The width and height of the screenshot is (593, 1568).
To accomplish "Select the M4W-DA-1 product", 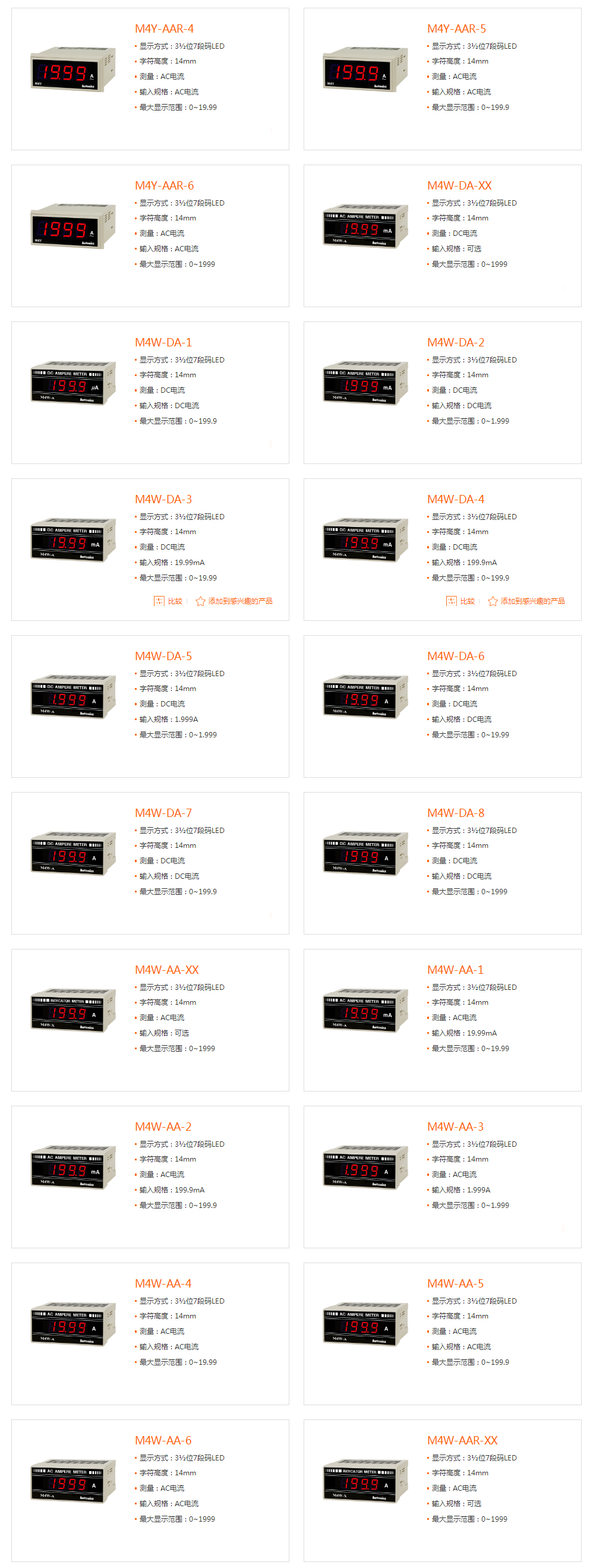I will (x=163, y=343).
